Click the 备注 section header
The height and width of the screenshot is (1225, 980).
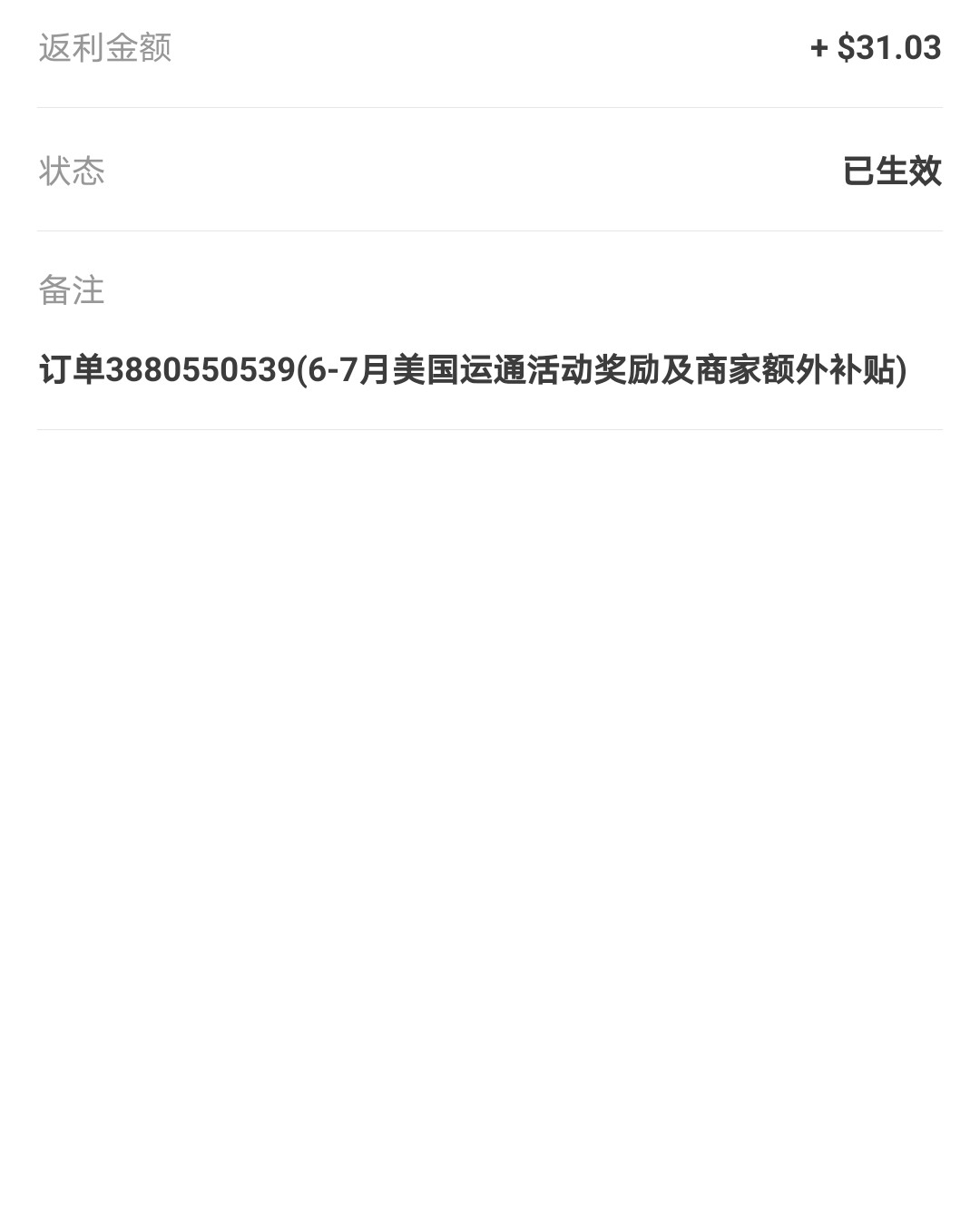point(71,290)
